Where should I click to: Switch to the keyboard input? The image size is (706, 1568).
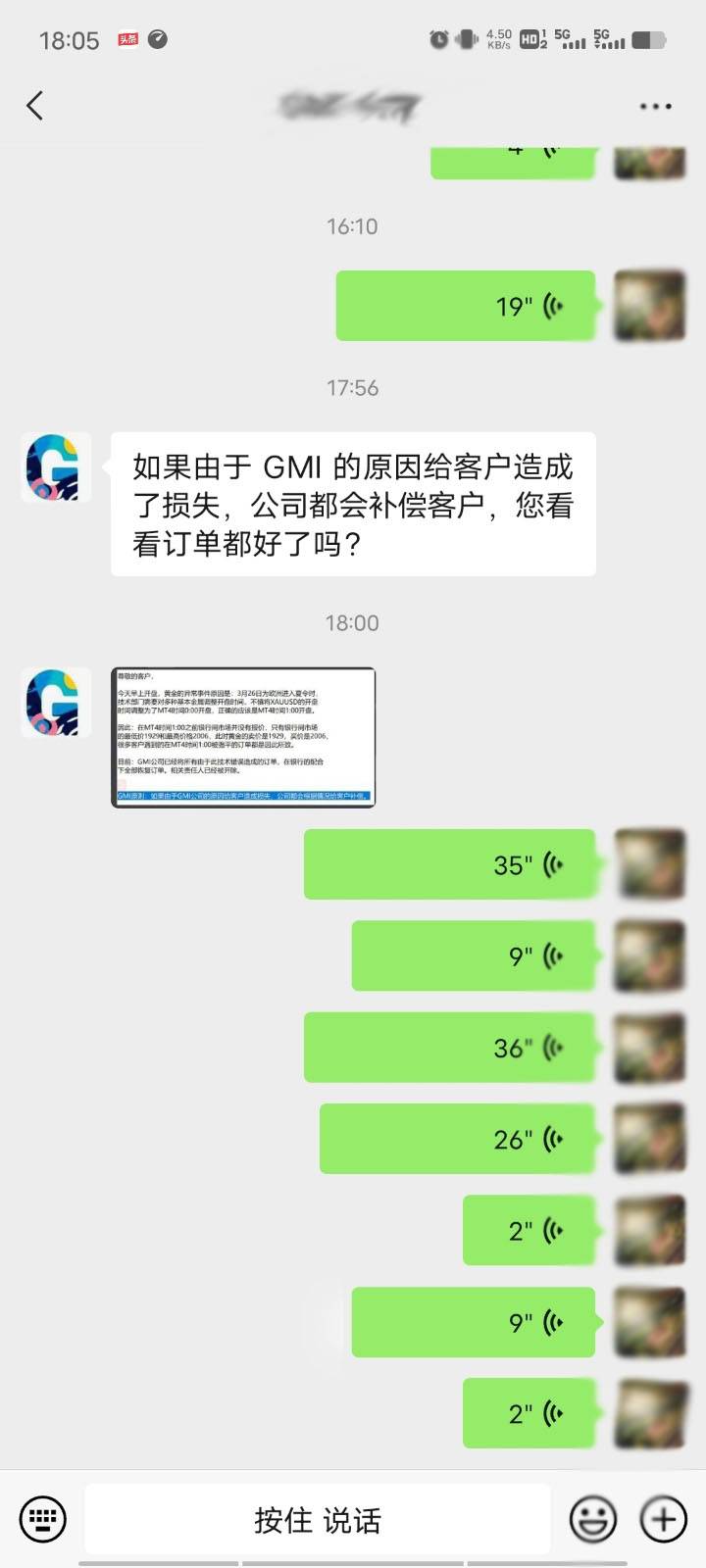coord(42,1519)
